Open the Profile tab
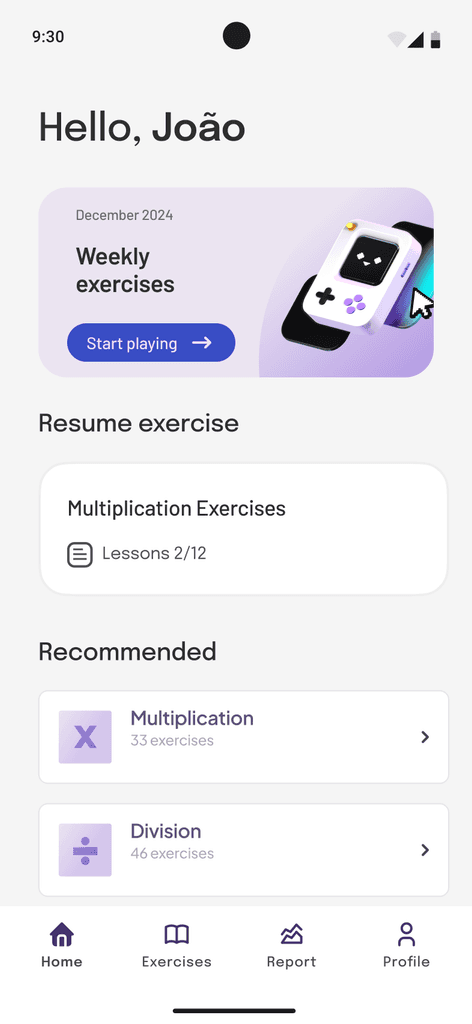 tap(406, 944)
